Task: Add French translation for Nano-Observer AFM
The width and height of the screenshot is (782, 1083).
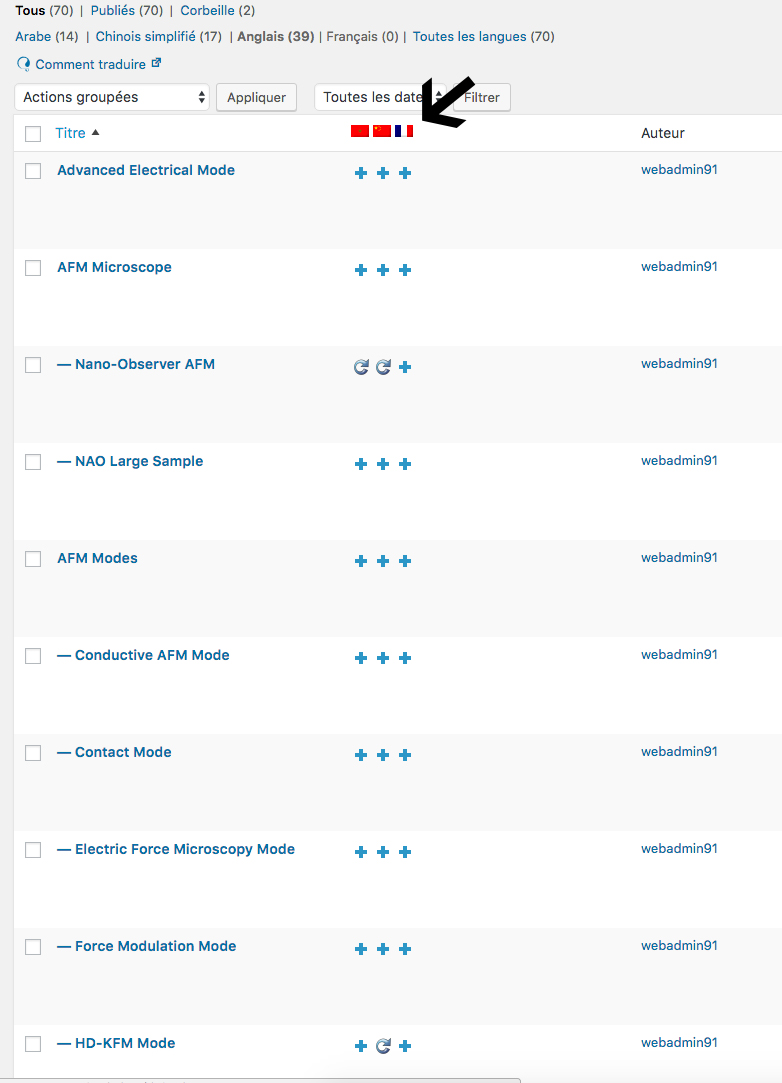Action: (x=405, y=367)
